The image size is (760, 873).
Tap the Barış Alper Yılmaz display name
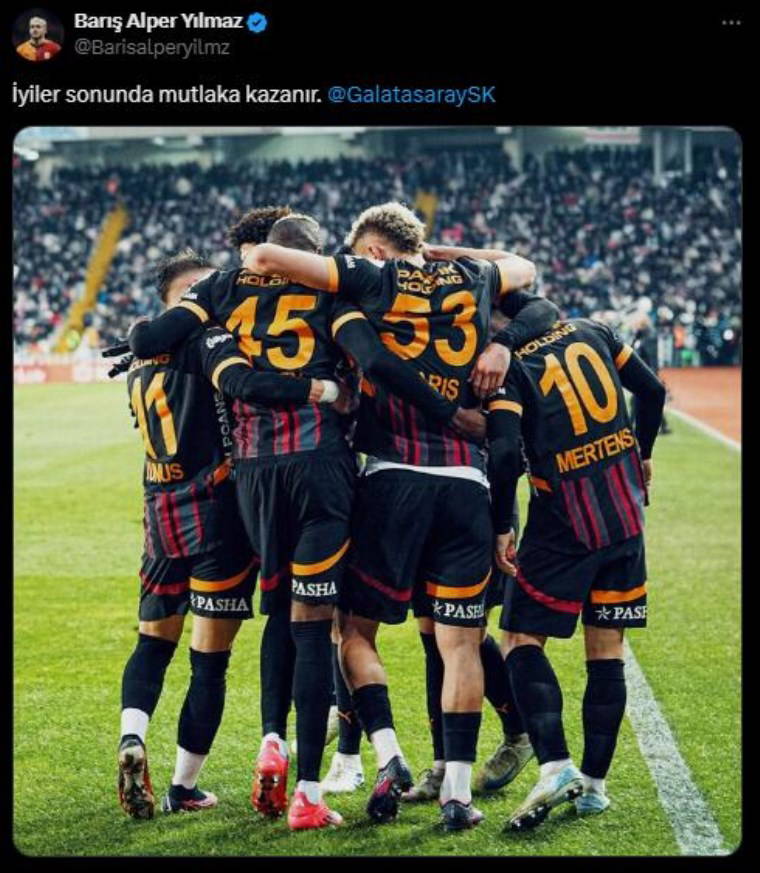[158, 22]
